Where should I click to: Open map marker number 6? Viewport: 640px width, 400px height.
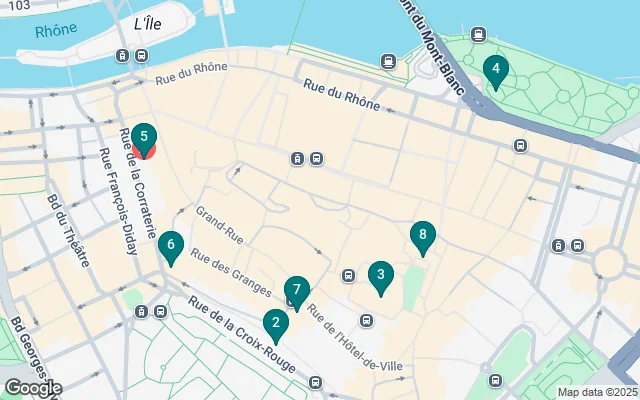point(171,246)
